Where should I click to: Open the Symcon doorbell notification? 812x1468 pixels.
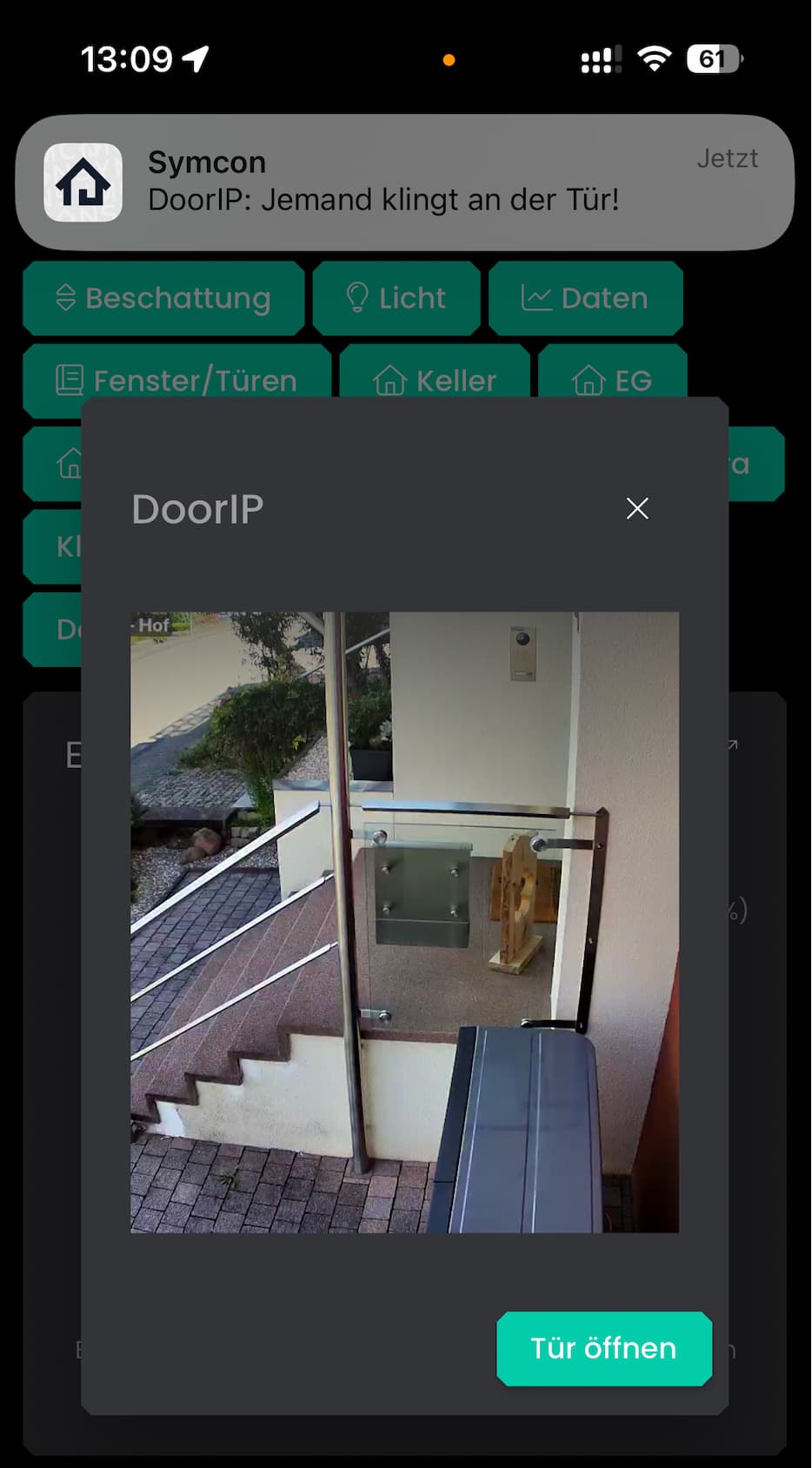tap(405, 183)
